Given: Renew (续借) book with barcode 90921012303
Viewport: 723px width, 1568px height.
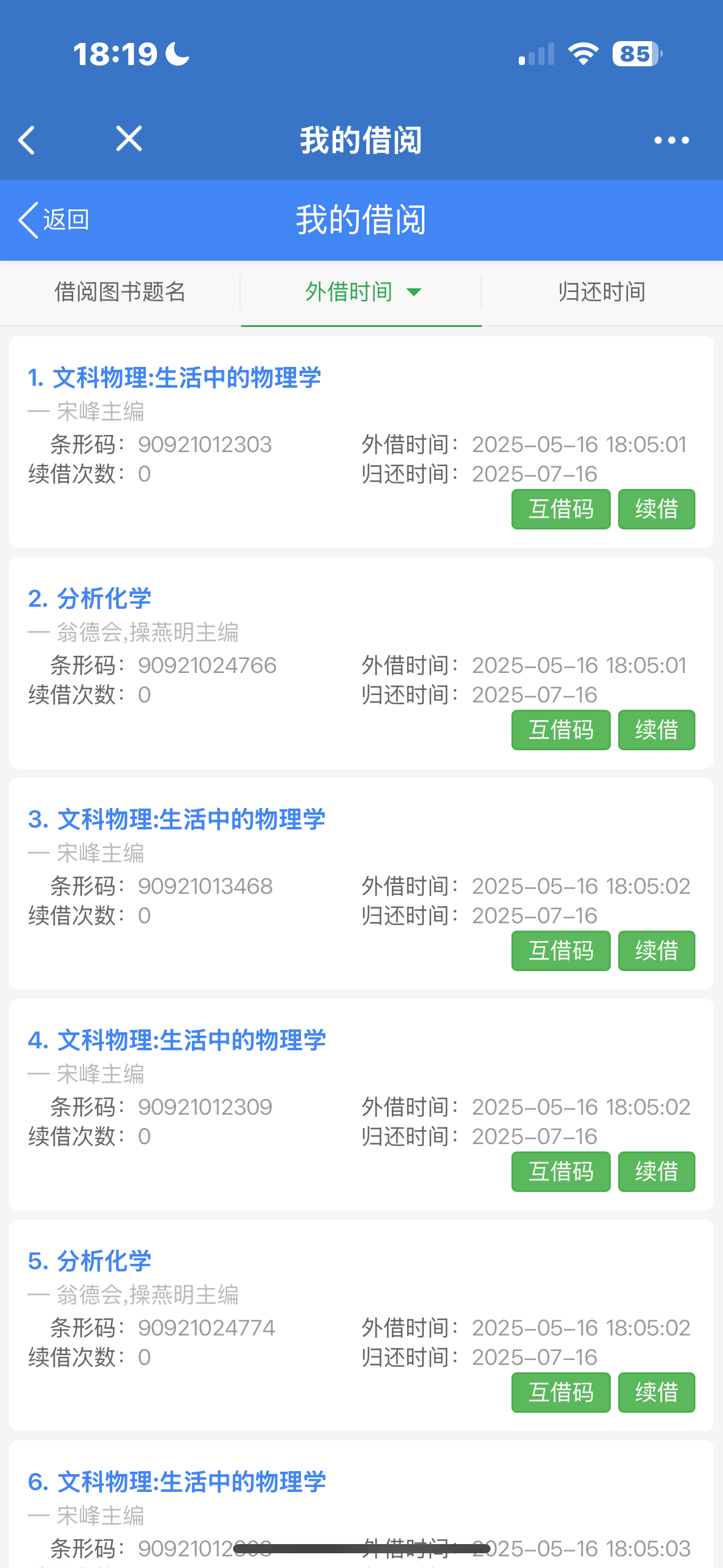Looking at the screenshot, I should point(656,509).
